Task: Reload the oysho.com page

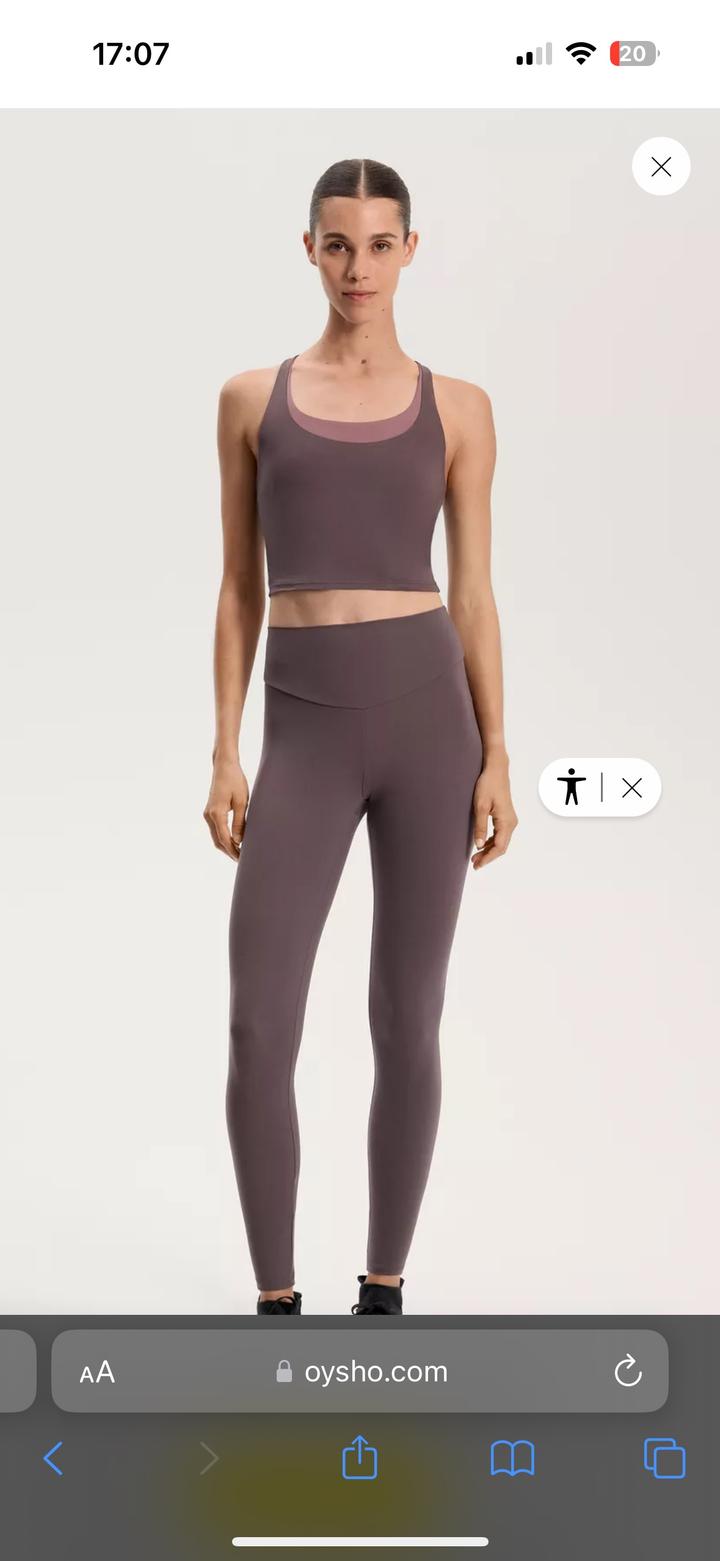Action: click(x=628, y=1372)
